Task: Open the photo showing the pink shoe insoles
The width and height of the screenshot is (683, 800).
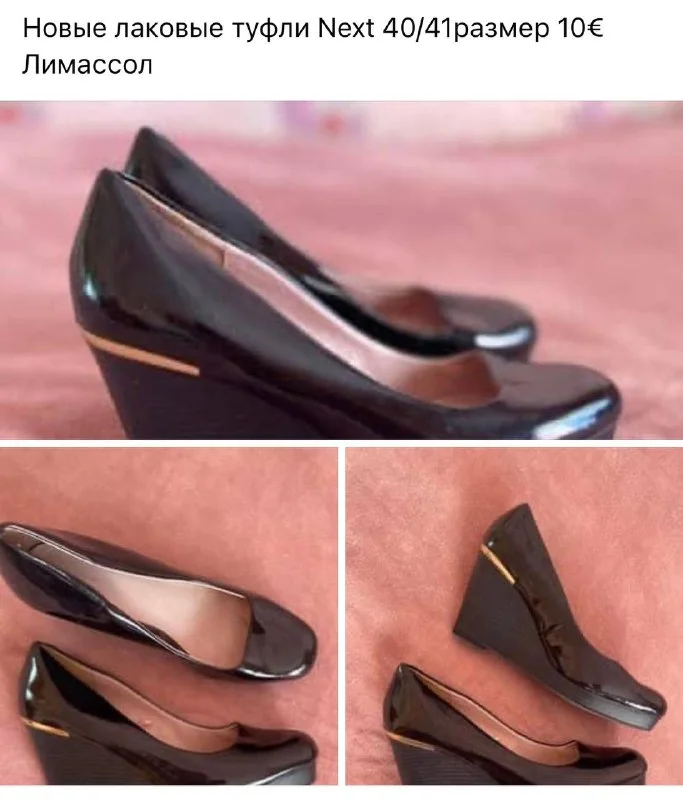Action: click(x=168, y=615)
